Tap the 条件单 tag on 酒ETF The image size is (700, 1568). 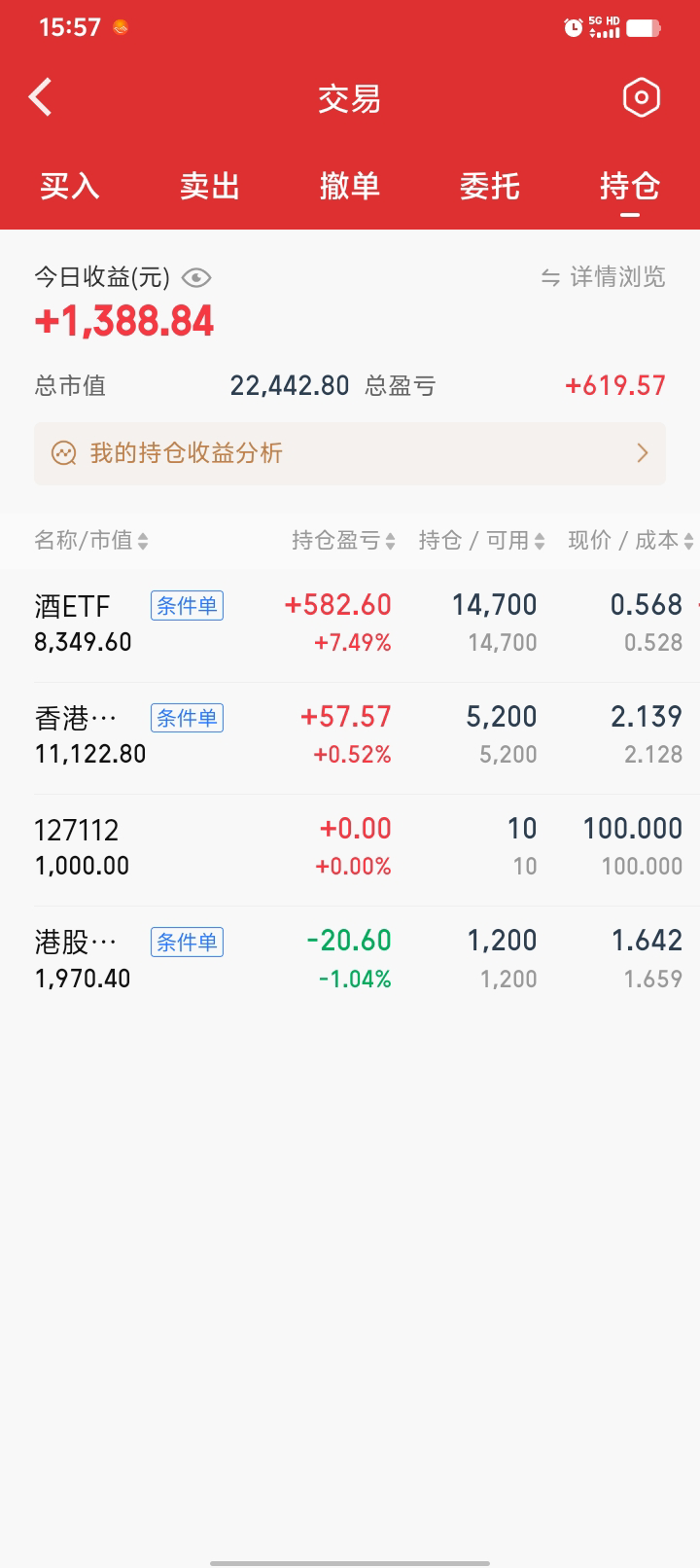[187, 606]
